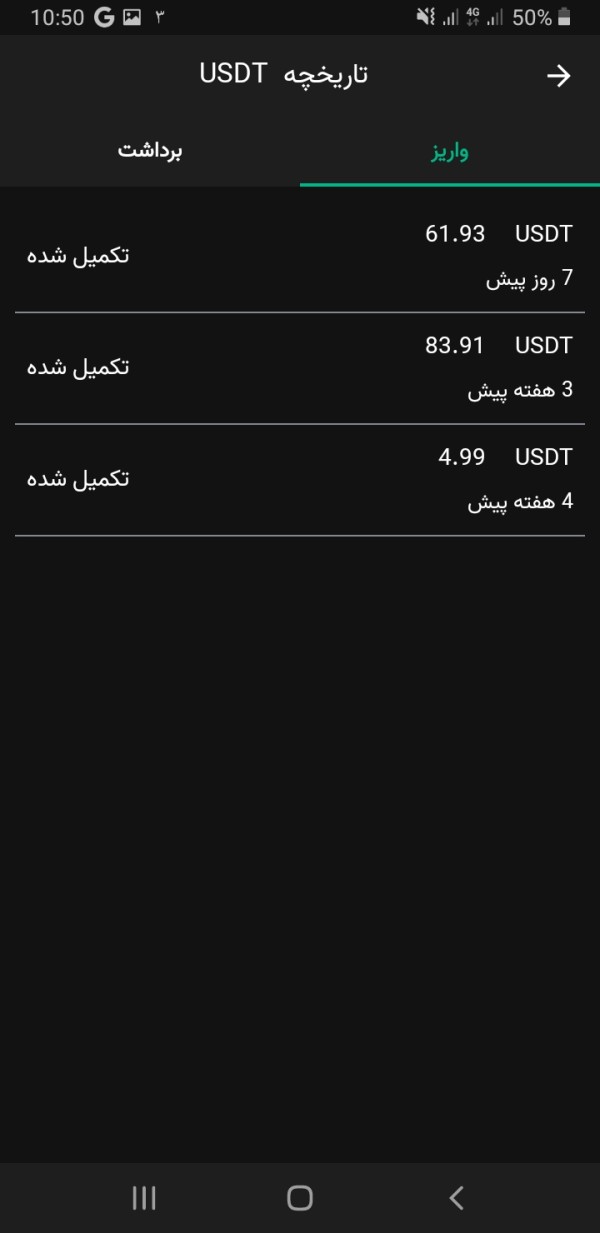Open the 83.91 USDT deposit entry
Viewport: 600px width, 1233px height.
[x=300, y=368]
